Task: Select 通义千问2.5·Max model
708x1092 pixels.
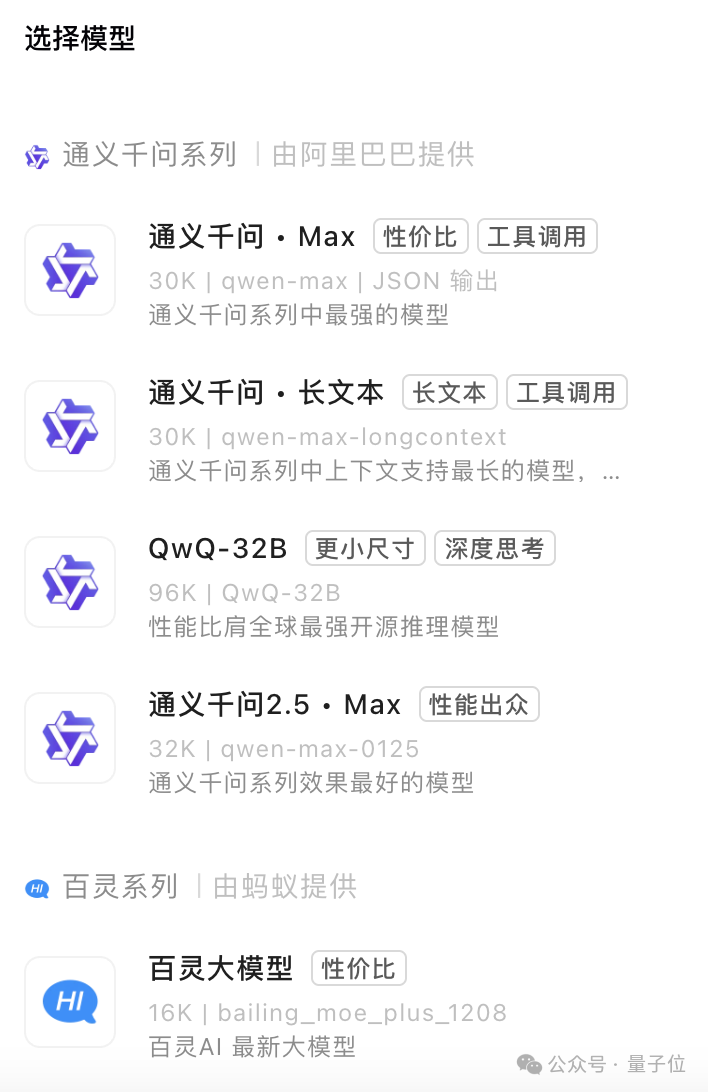Action: click(x=275, y=705)
